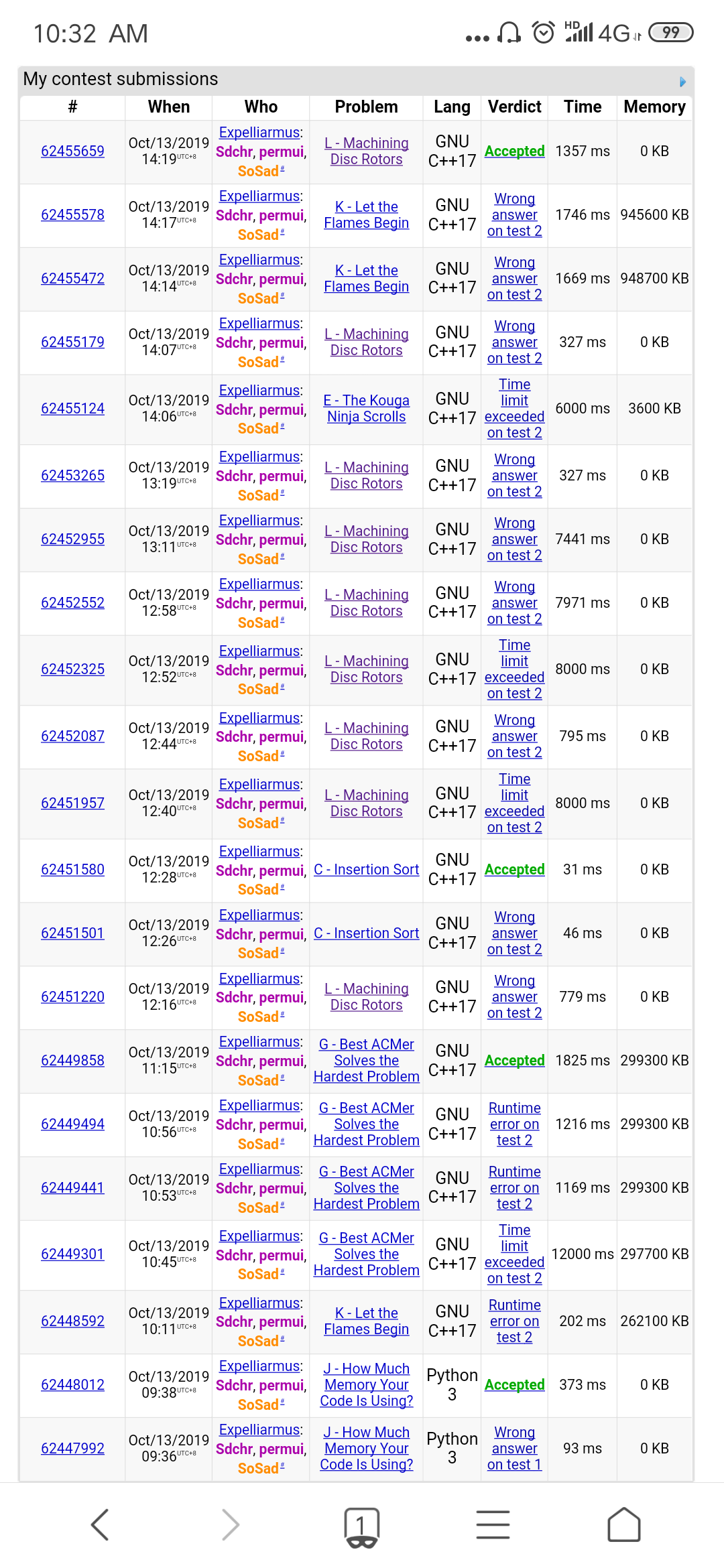Open submission 62455659
The width and height of the screenshot is (724, 1568).
72,151
